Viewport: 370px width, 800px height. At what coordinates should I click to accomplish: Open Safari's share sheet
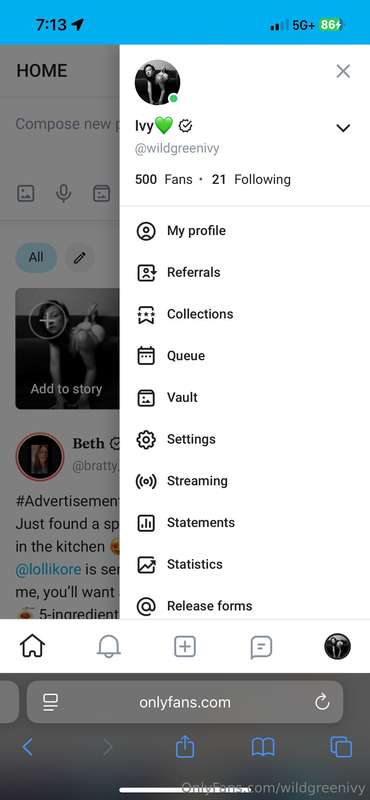click(185, 747)
